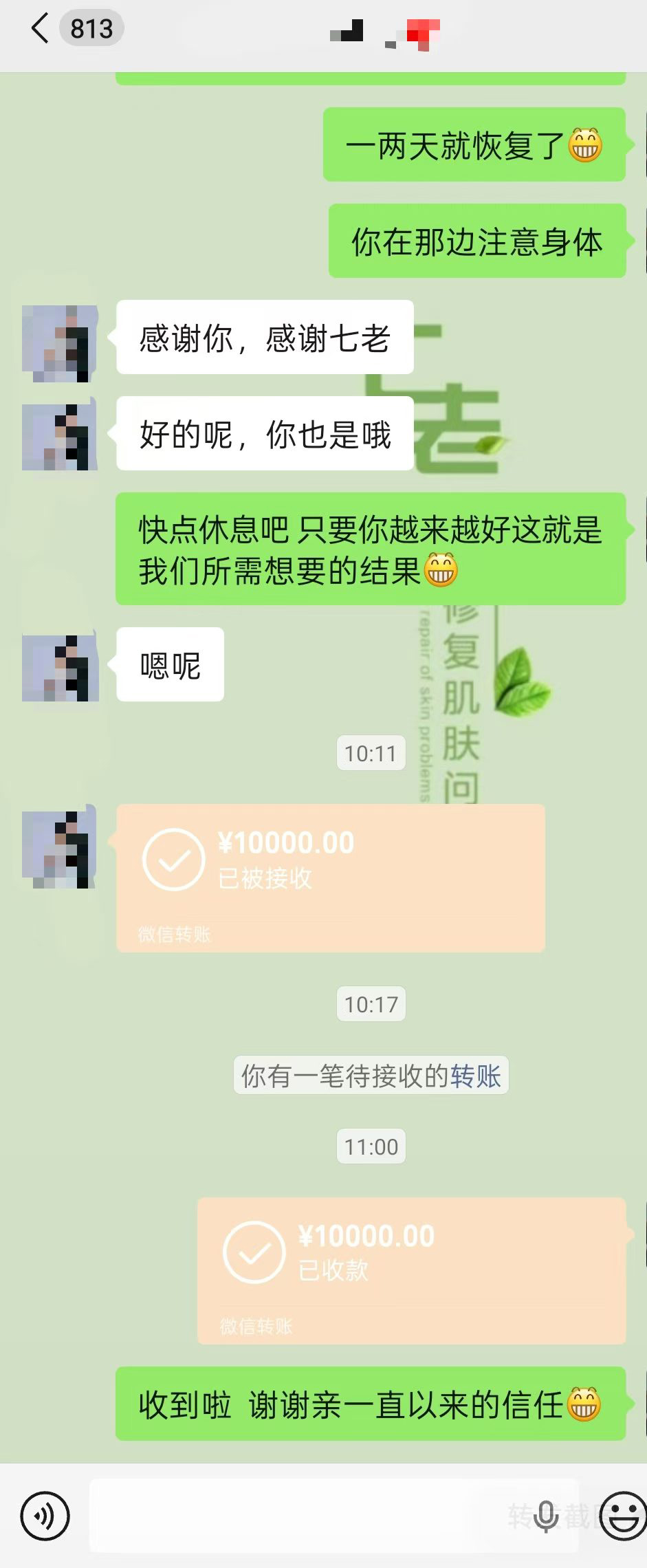
Task: Switch to voice message input
Action: pyautogui.click(x=45, y=1515)
